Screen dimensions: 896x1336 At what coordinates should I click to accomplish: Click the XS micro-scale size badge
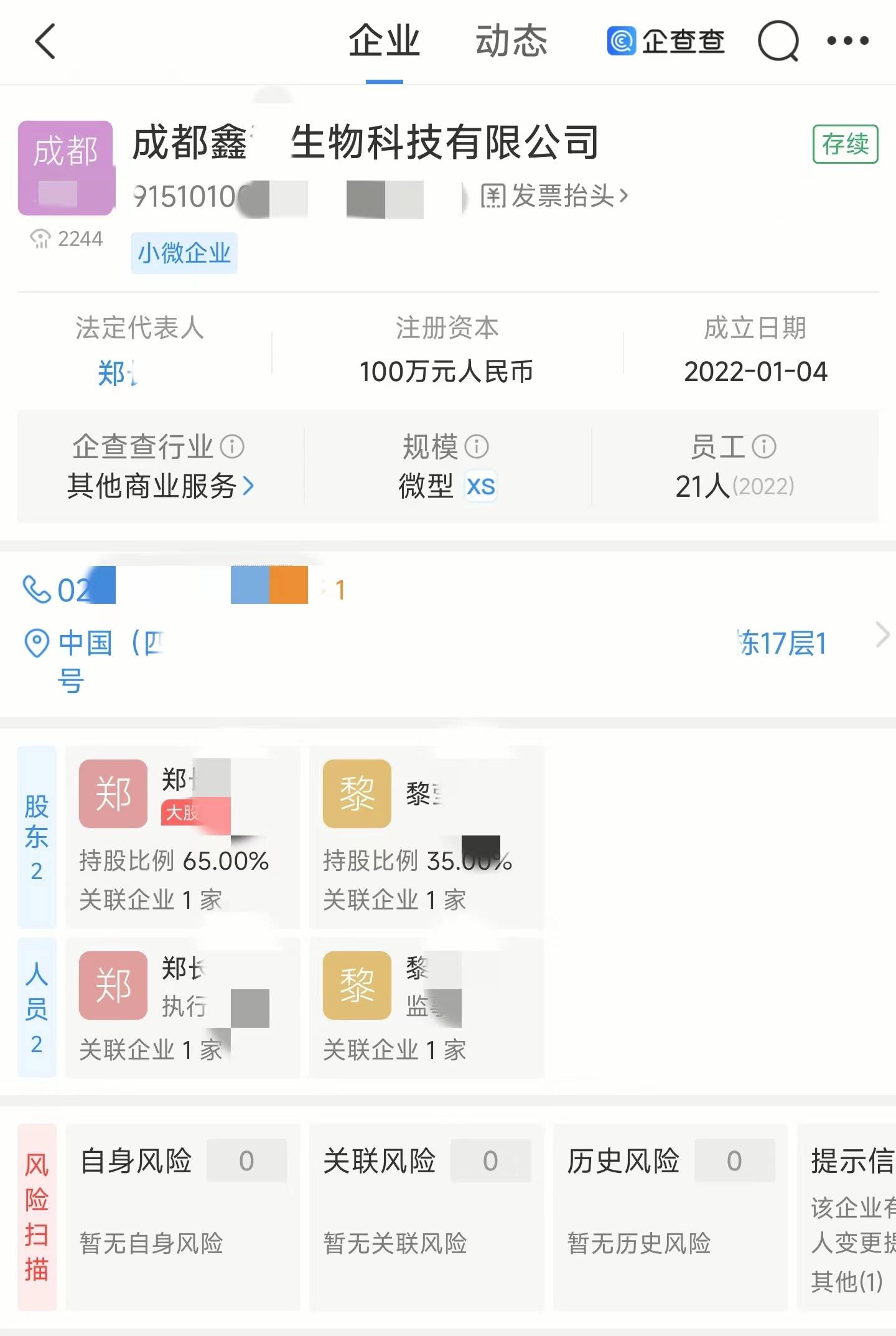click(482, 489)
